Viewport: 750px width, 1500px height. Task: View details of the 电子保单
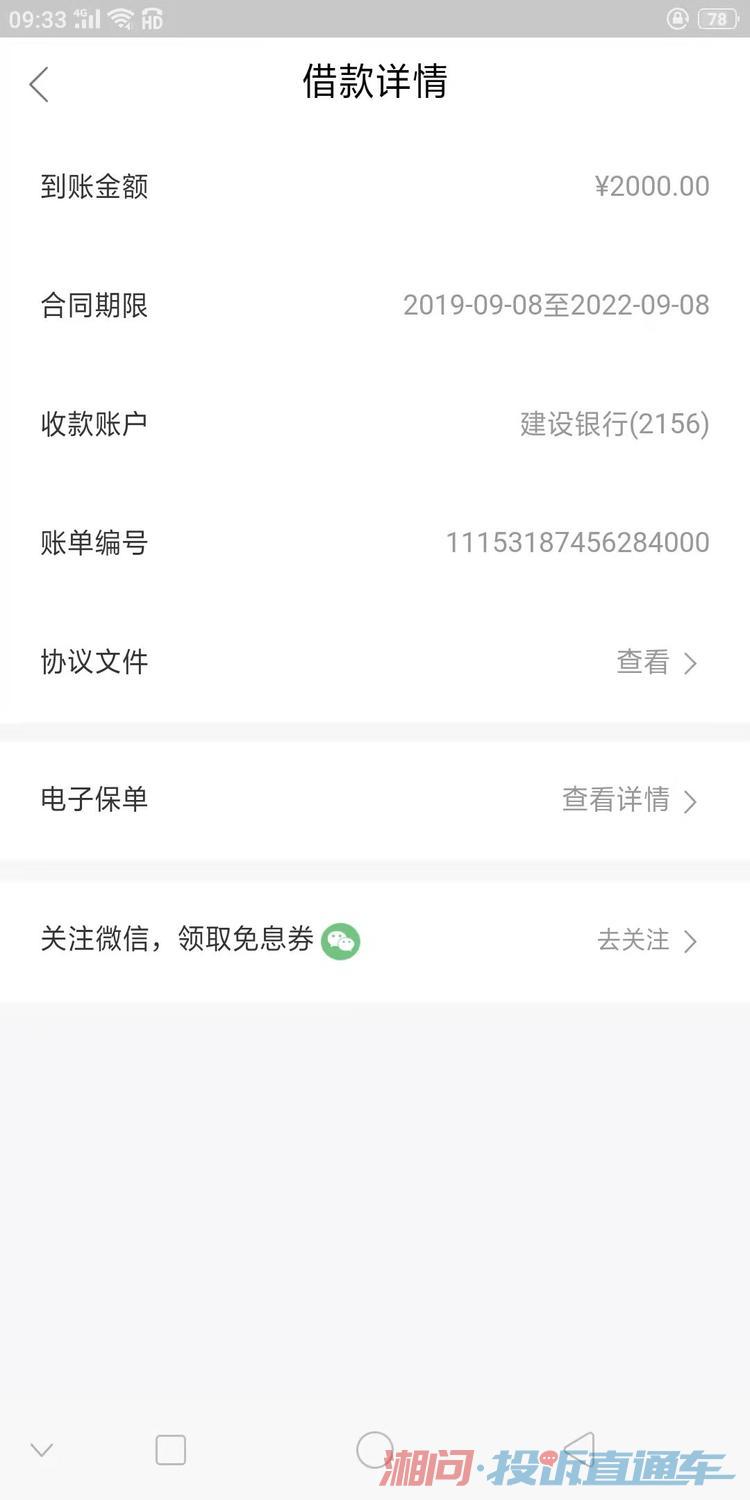pyautogui.click(x=629, y=800)
